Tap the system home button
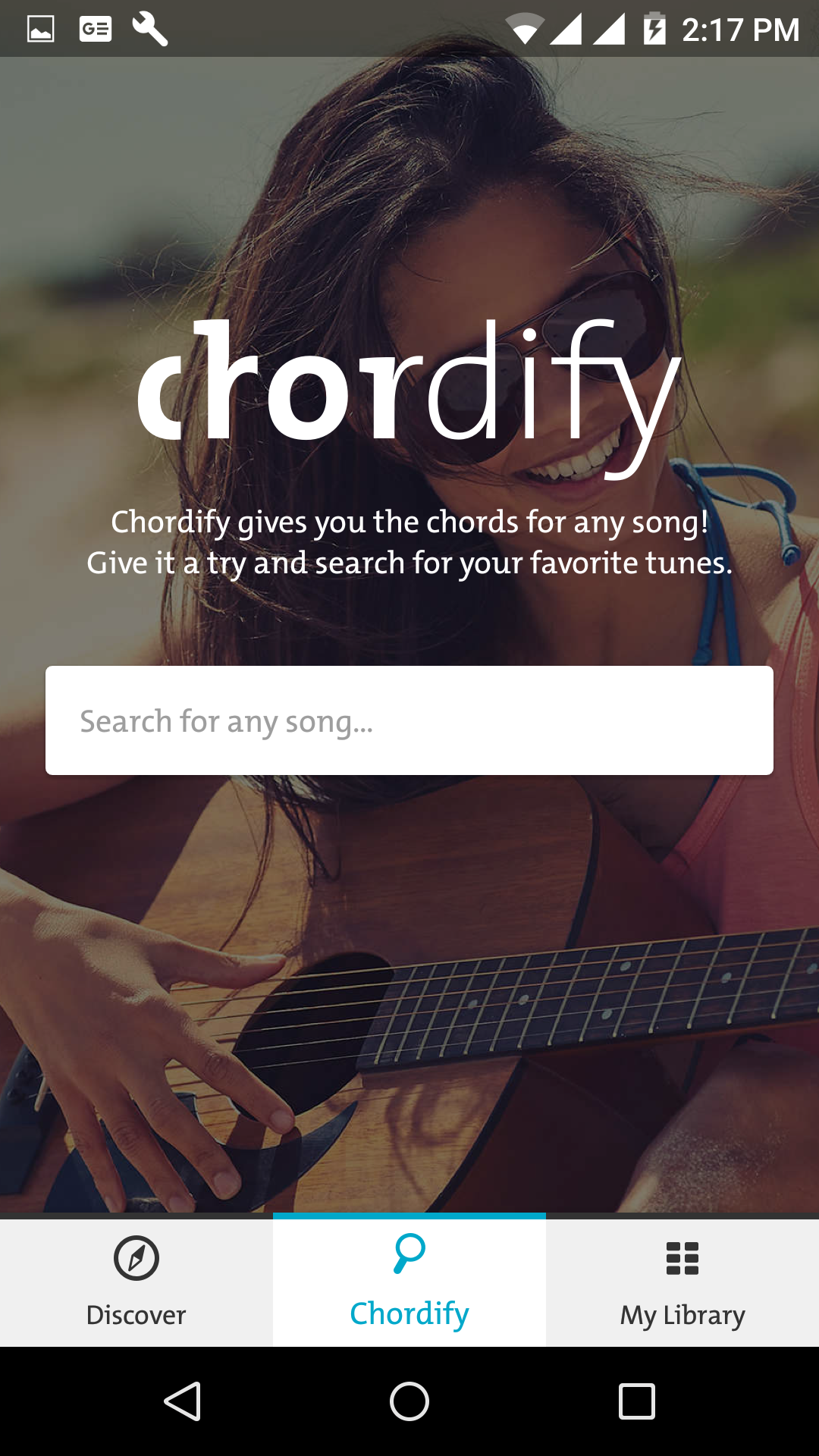This screenshot has width=819, height=1456. 409,1401
